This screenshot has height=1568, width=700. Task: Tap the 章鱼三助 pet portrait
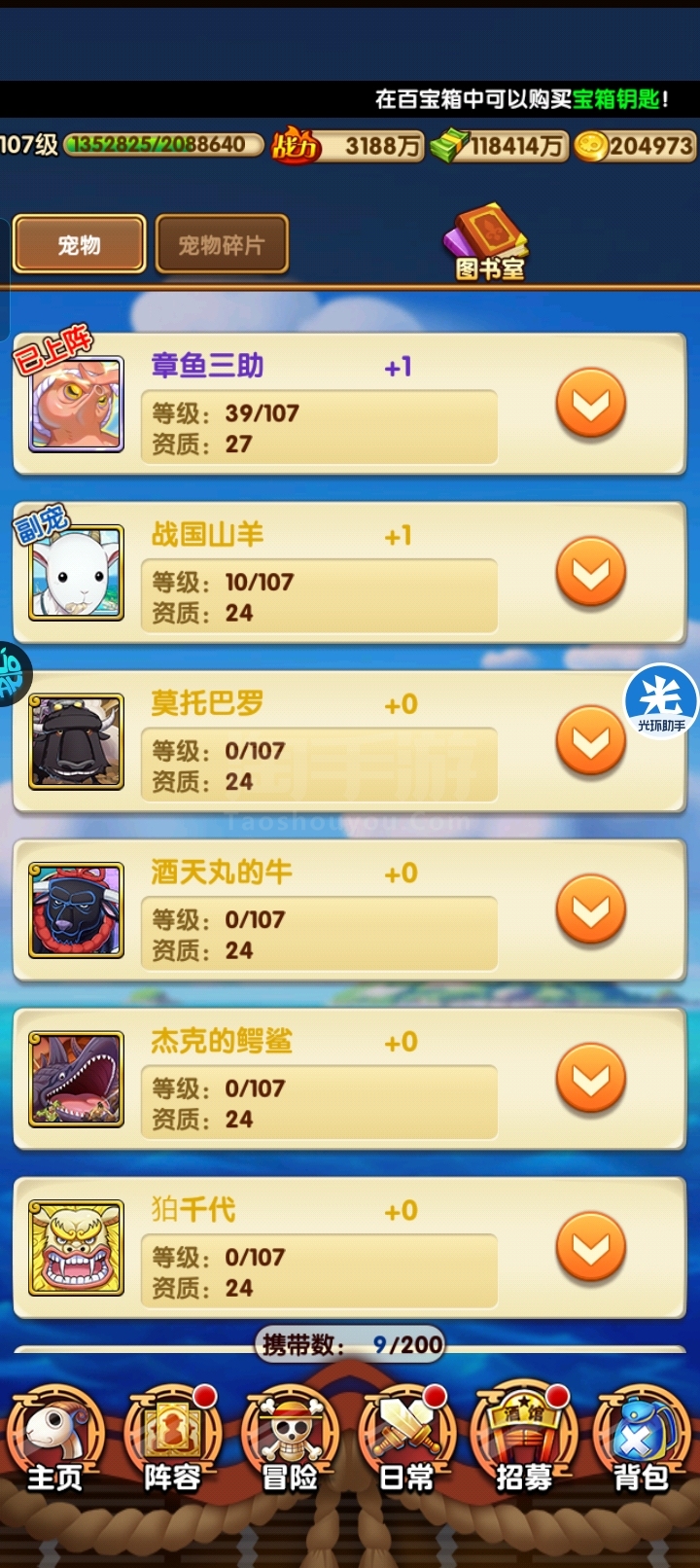click(x=77, y=404)
